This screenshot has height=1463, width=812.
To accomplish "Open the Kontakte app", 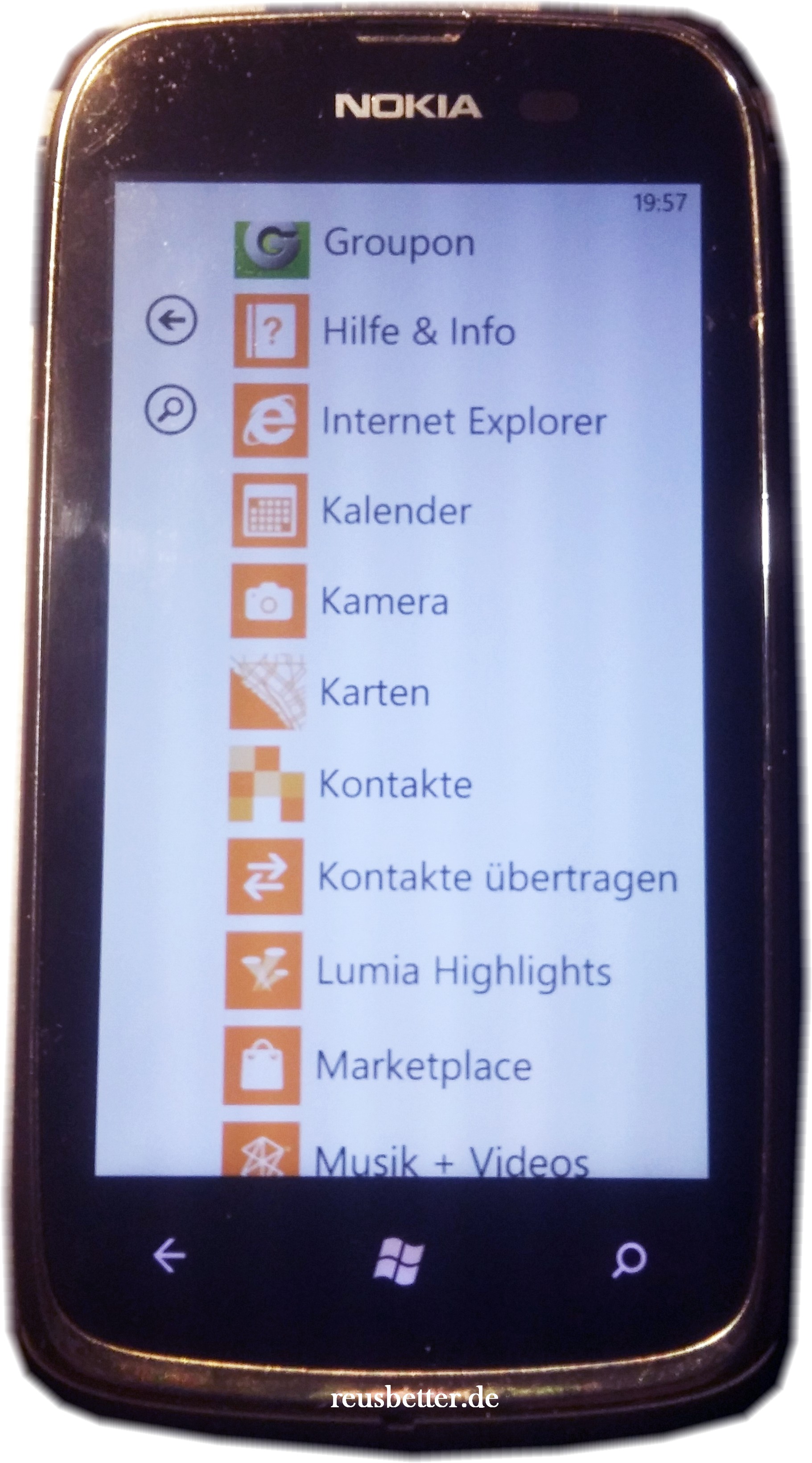I will (350, 784).
